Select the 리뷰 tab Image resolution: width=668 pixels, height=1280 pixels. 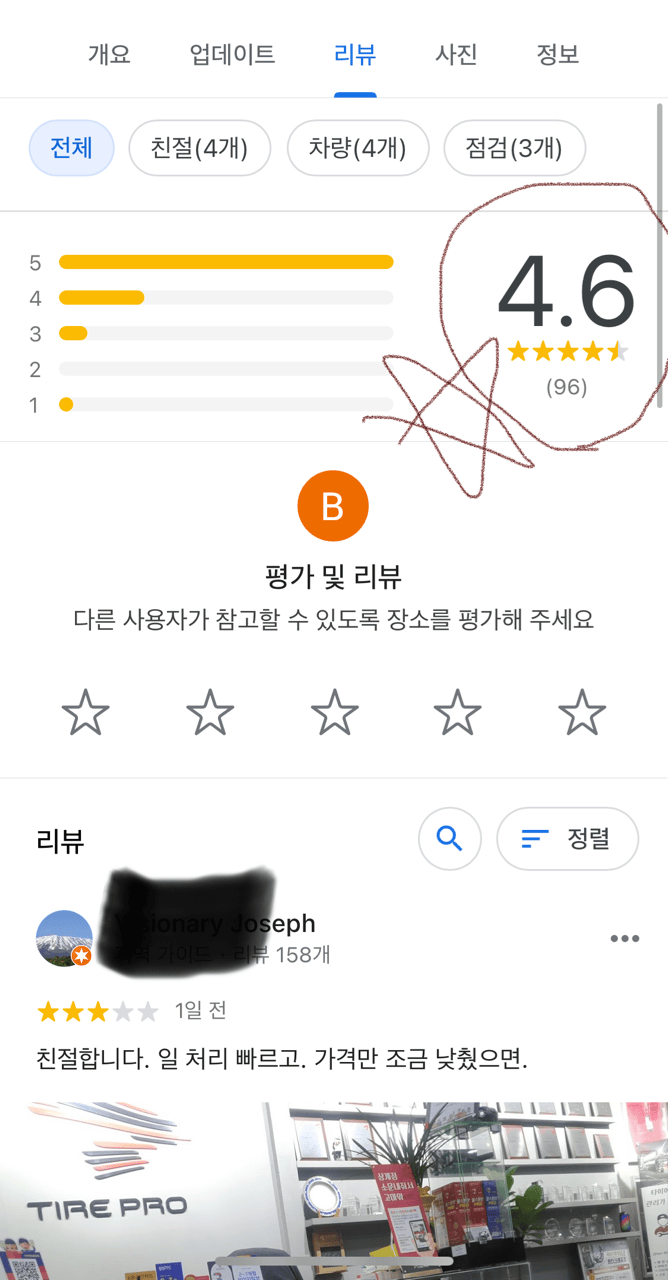tap(355, 54)
